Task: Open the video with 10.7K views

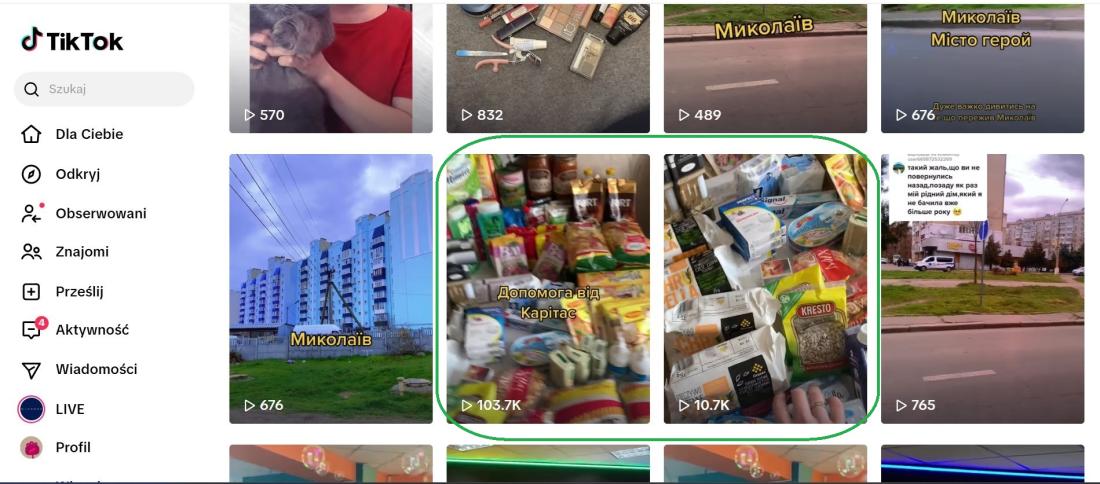Action: 765,288
